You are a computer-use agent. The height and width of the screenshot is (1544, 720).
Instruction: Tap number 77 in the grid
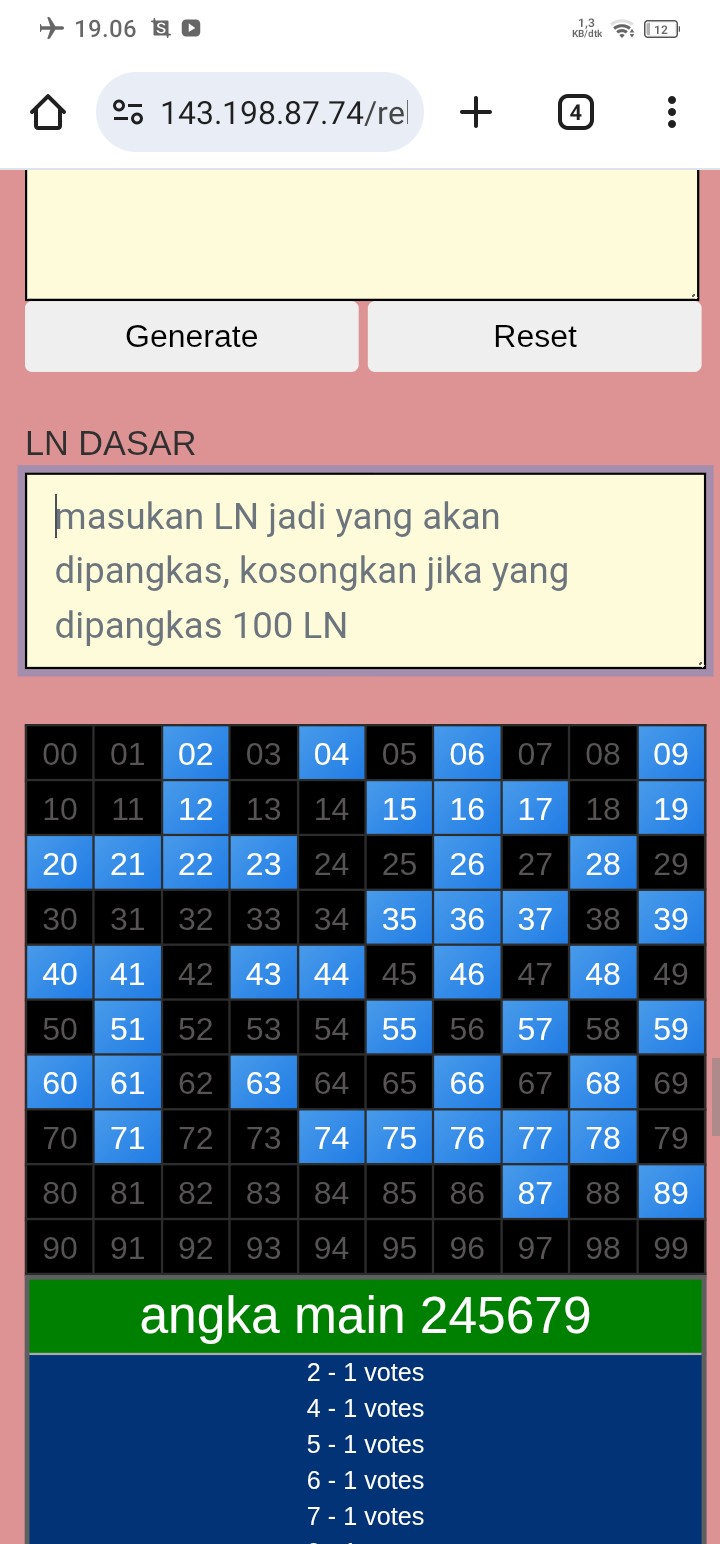(x=535, y=1139)
